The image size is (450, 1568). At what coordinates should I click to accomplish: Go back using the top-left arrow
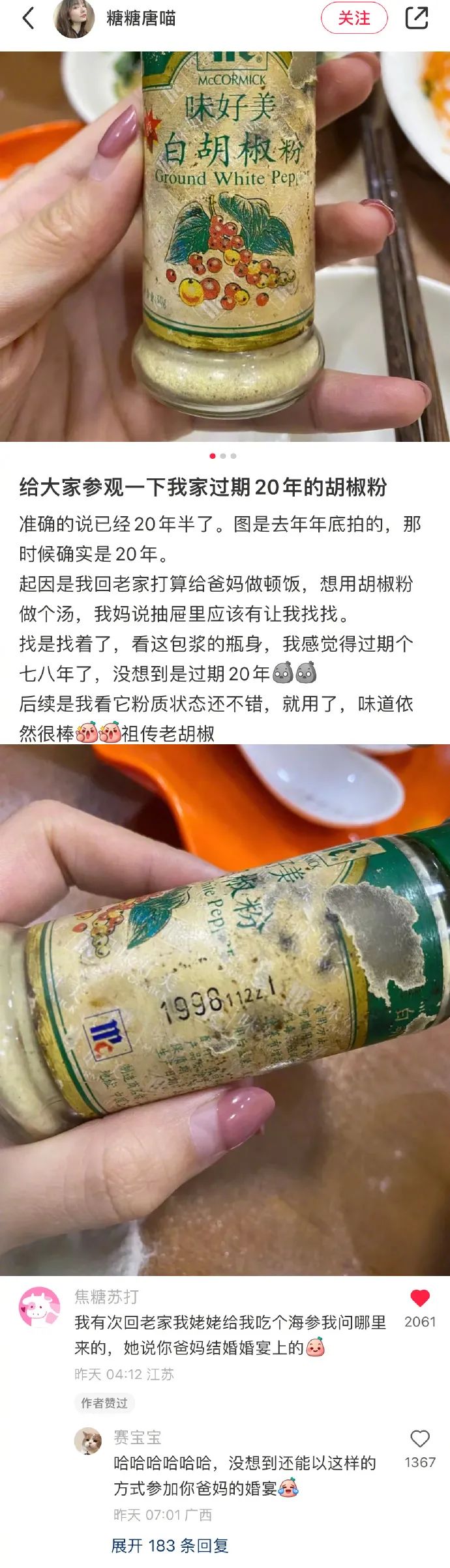coord(28,18)
